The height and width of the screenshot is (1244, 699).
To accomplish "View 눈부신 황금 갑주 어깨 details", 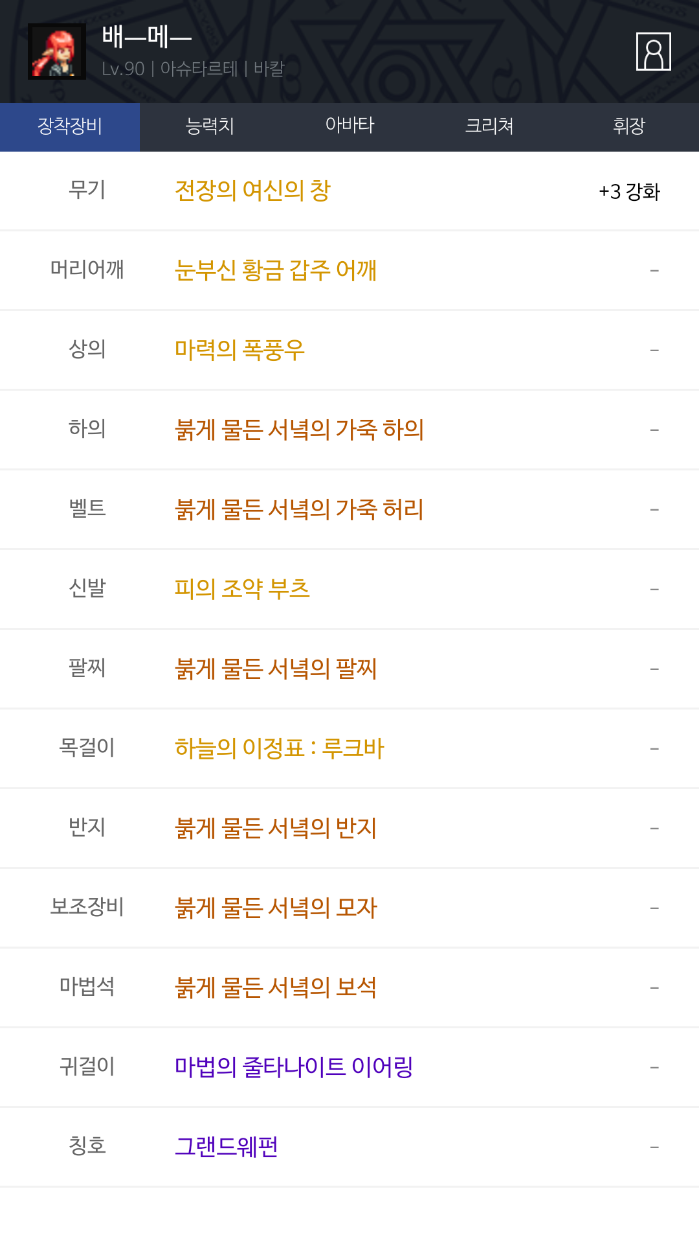I will (x=275, y=270).
